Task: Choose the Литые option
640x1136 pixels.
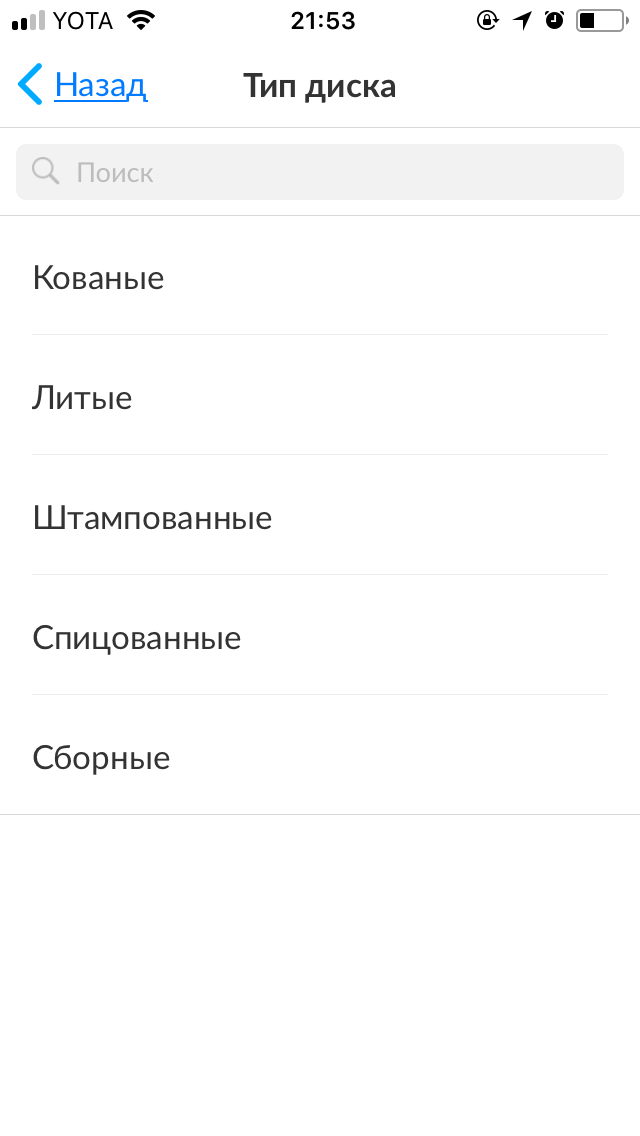Action: 320,396
